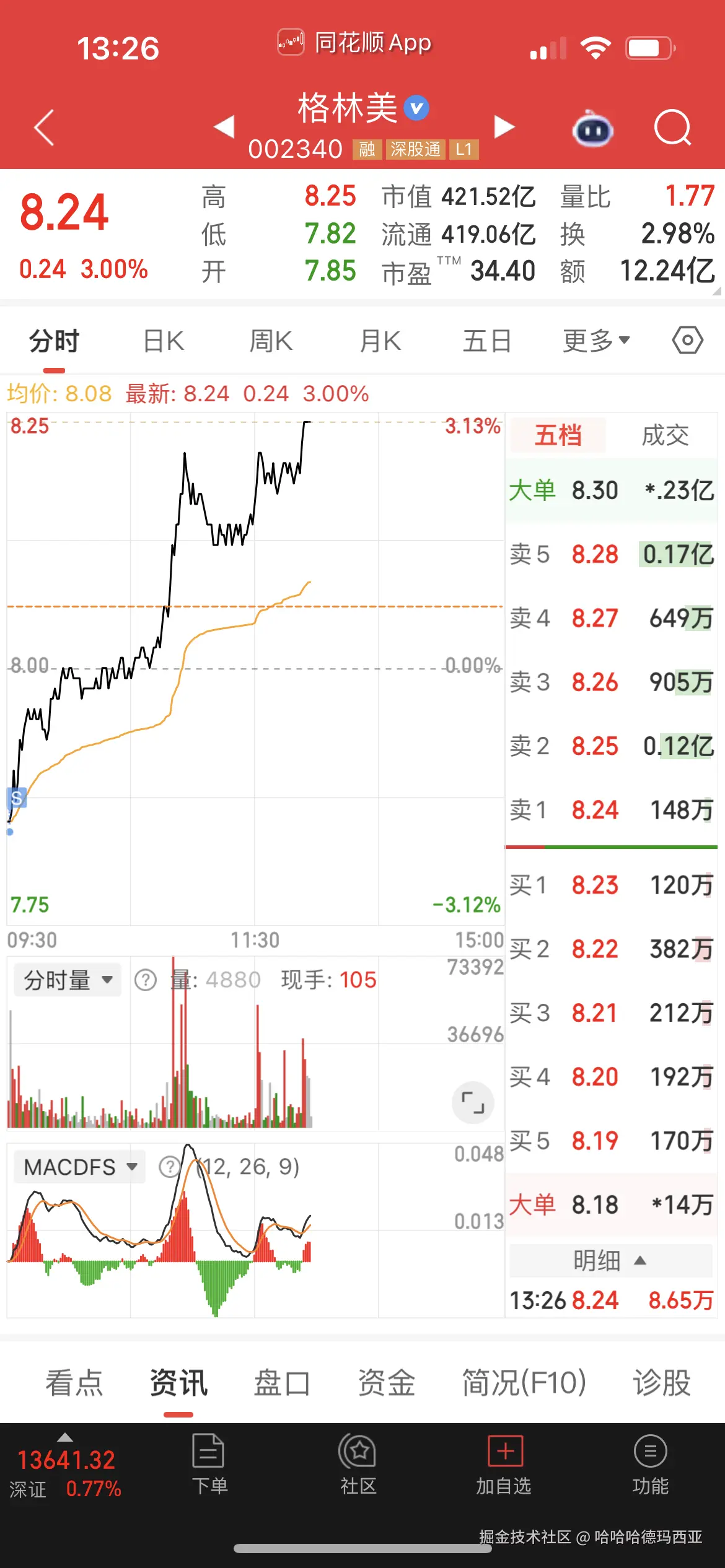Screen dimensions: 725x1568
Task: Switch to the 成交 panel tab
Action: pyautogui.click(x=664, y=435)
